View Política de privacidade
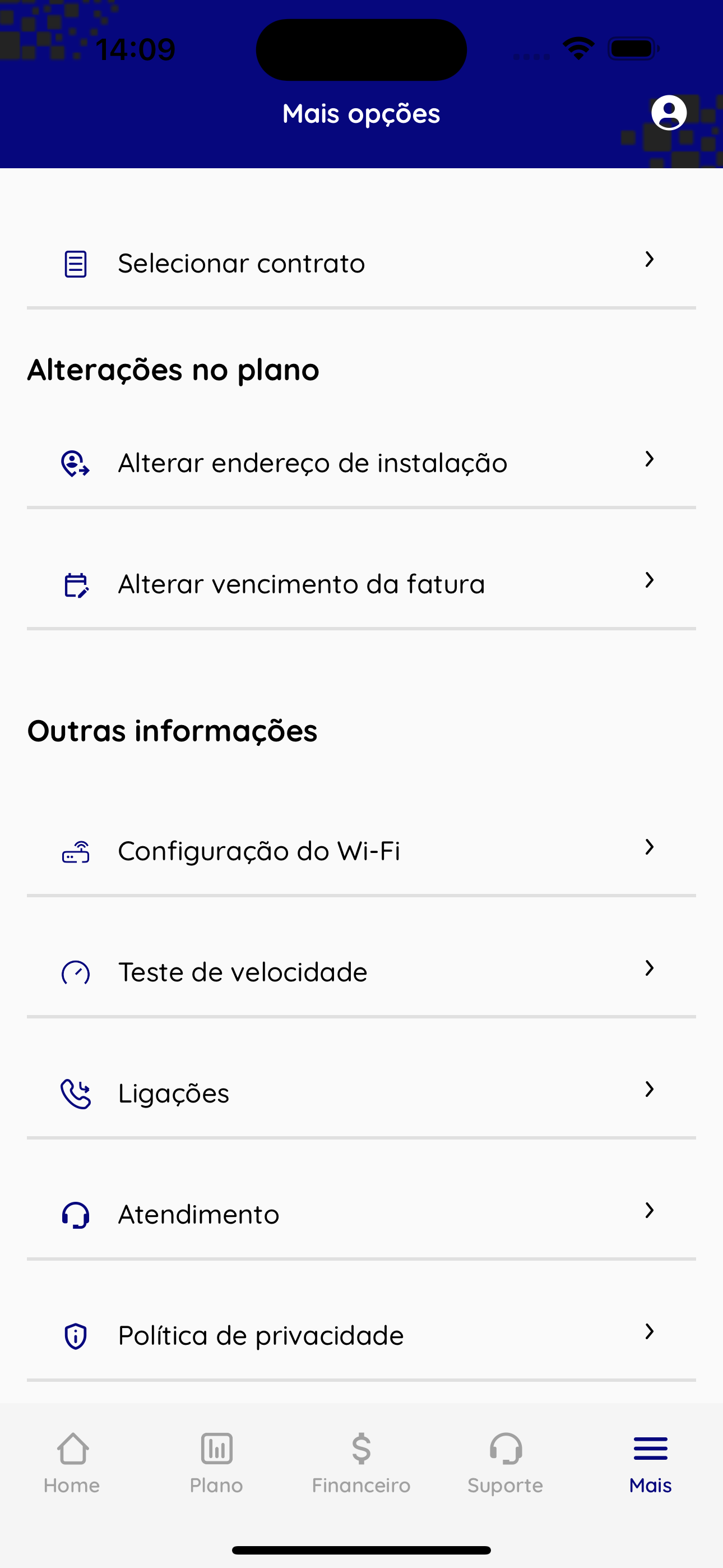Image resolution: width=723 pixels, height=1568 pixels. pyautogui.click(x=361, y=1335)
